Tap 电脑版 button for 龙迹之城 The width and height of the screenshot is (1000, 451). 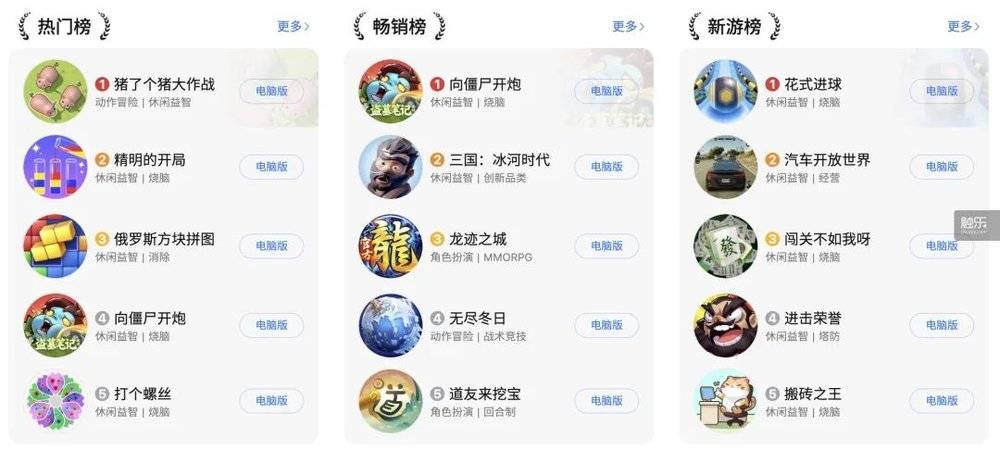tap(606, 246)
